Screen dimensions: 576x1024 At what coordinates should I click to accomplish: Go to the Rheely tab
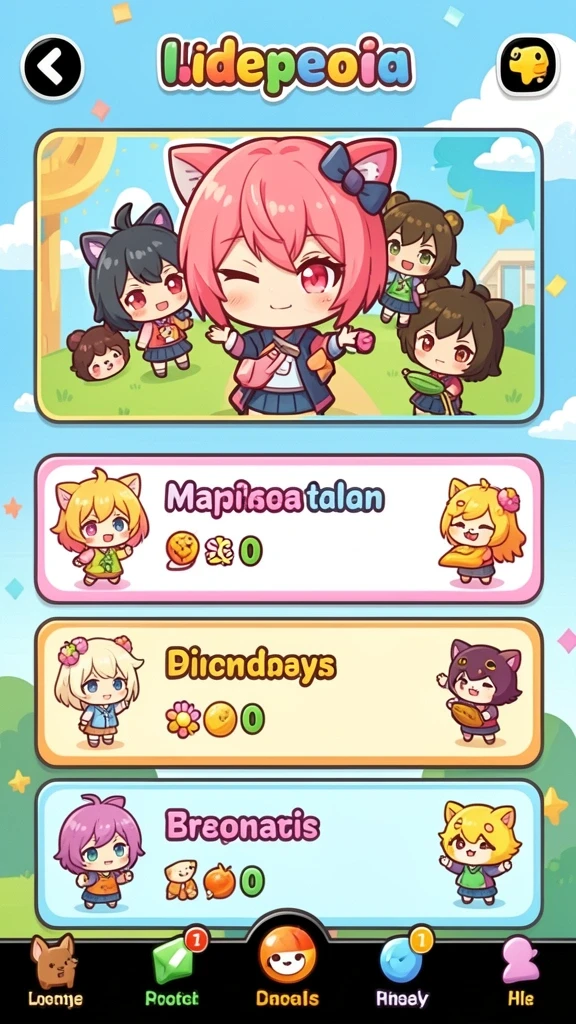click(x=402, y=974)
